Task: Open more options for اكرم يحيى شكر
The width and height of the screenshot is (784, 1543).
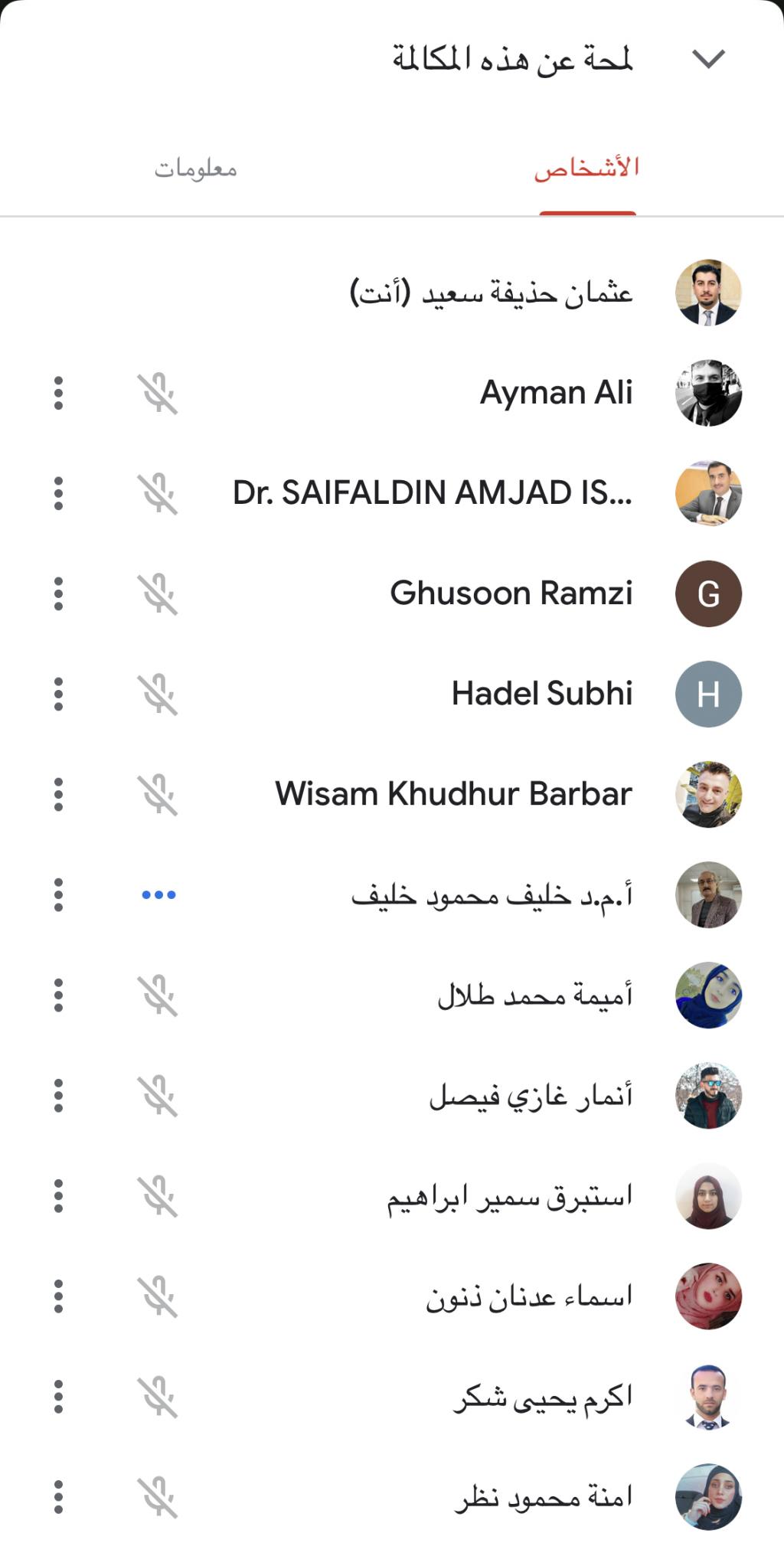Action: click(x=58, y=1397)
